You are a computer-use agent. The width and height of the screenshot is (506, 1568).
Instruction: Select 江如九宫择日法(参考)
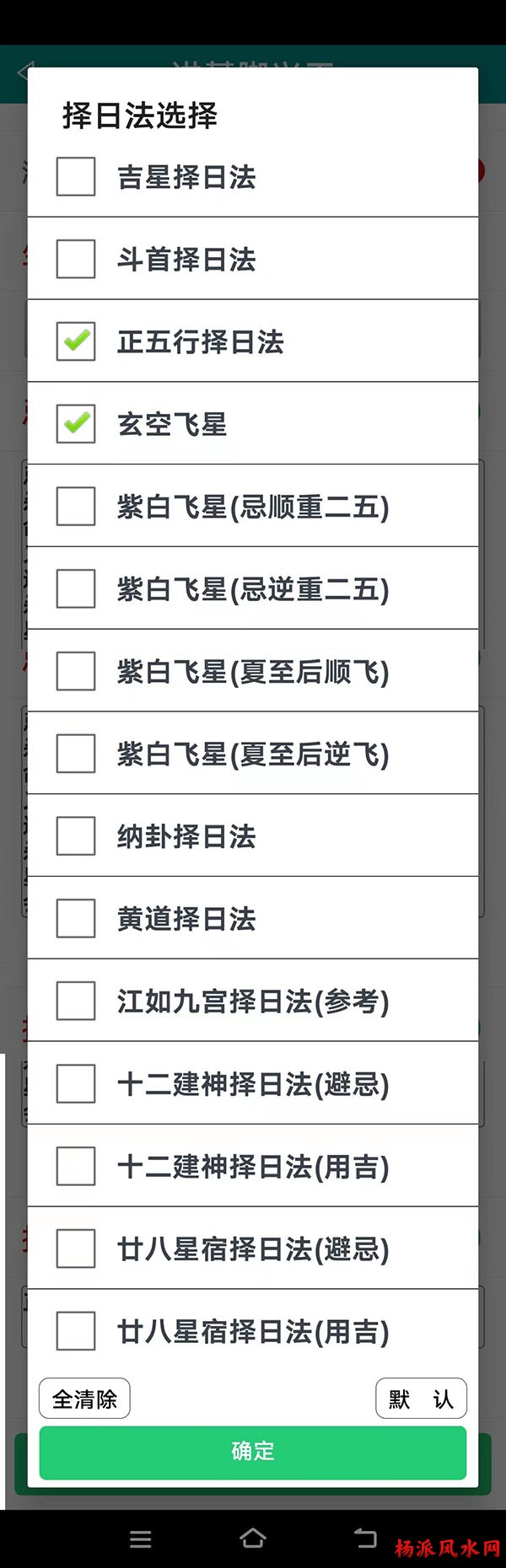(x=76, y=1001)
